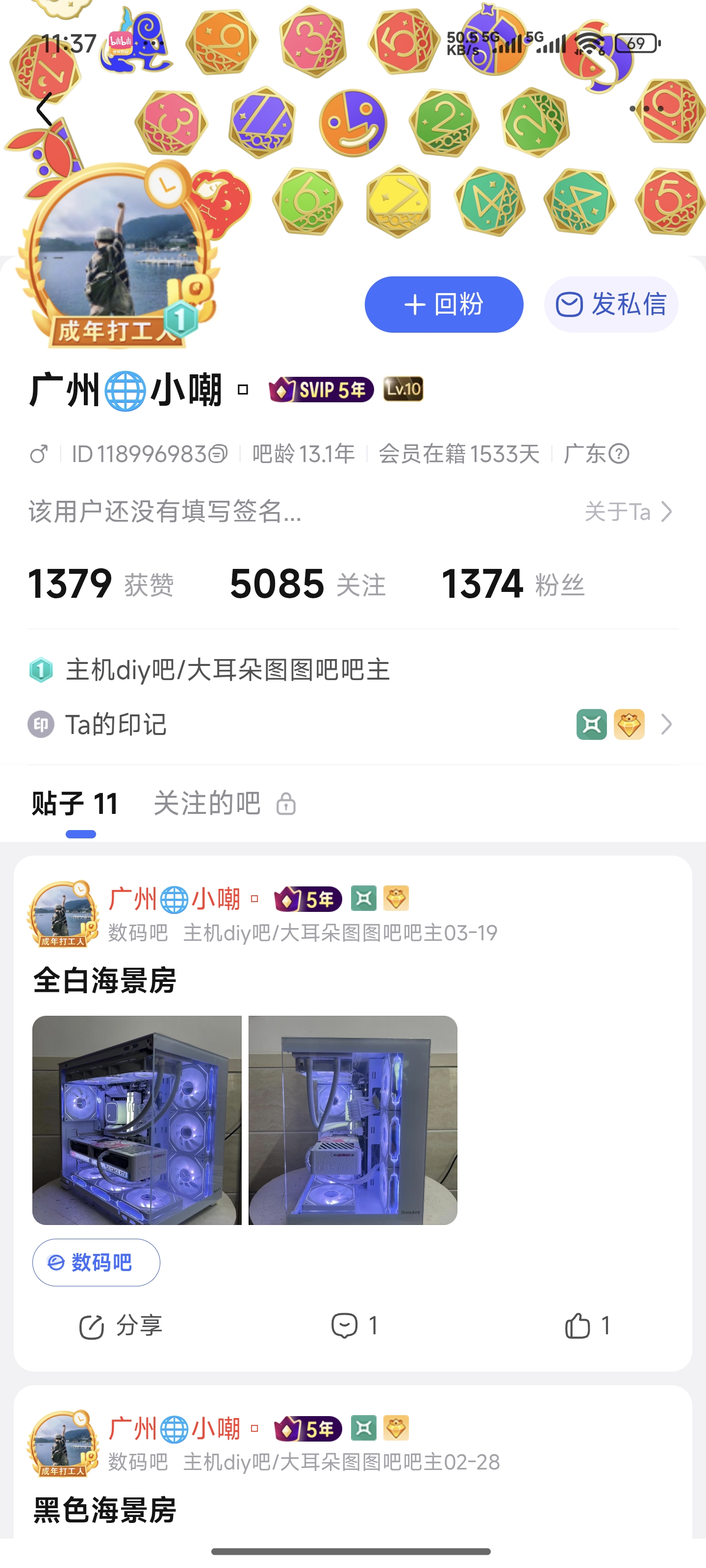This screenshot has height=1568, width=706.
Task: Open the Ta的印记 badges row
Action: pos(353,724)
